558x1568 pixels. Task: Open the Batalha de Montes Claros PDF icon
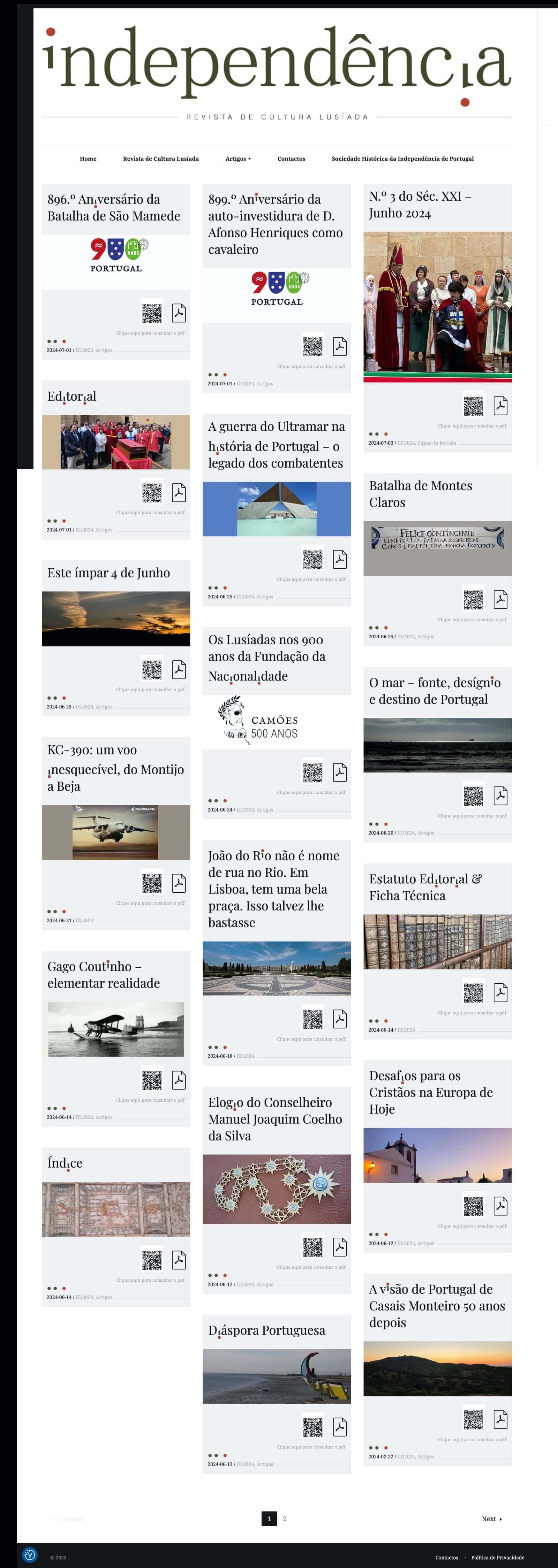coord(500,599)
